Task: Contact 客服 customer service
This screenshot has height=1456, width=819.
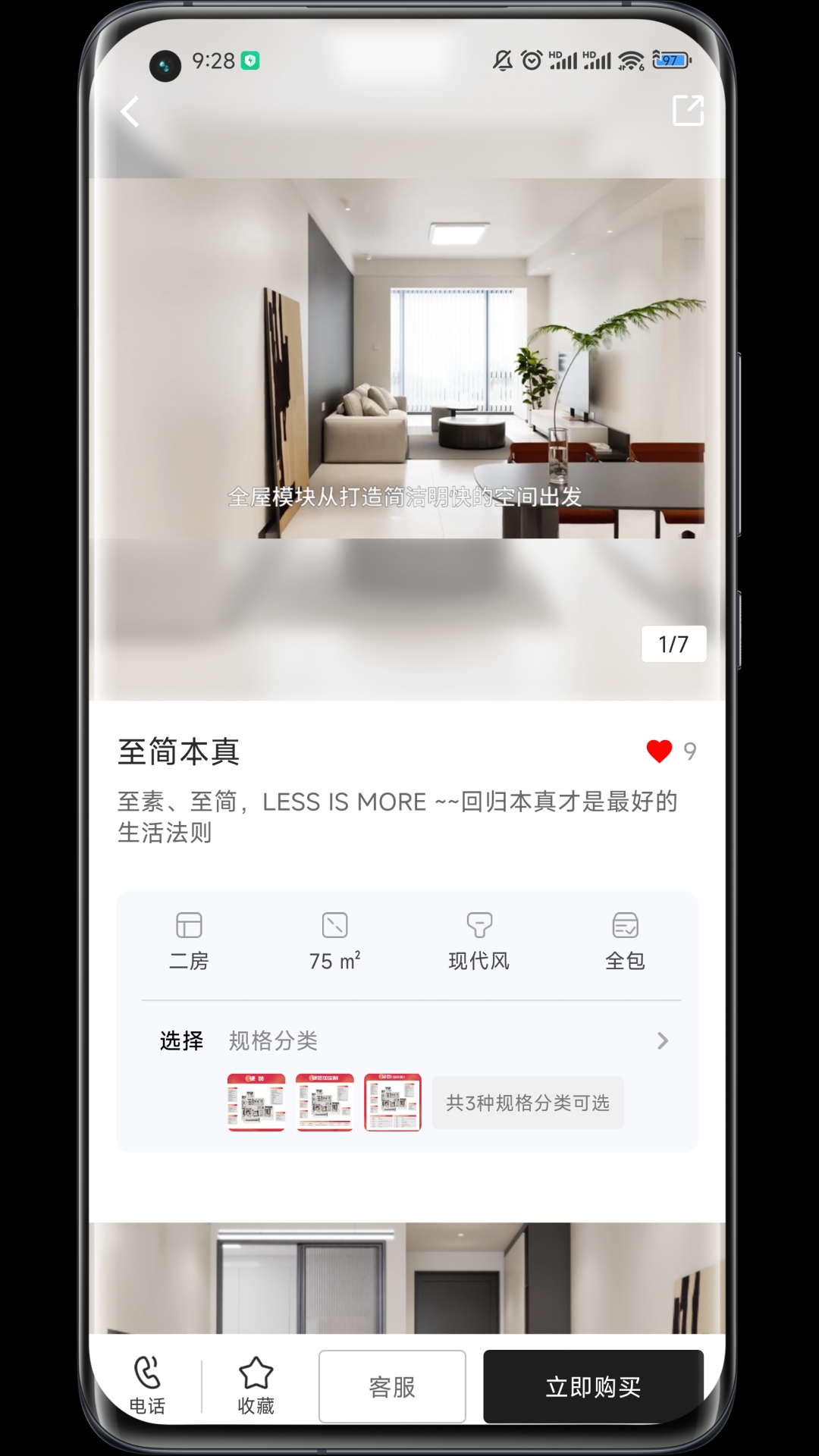Action: 392,1386
